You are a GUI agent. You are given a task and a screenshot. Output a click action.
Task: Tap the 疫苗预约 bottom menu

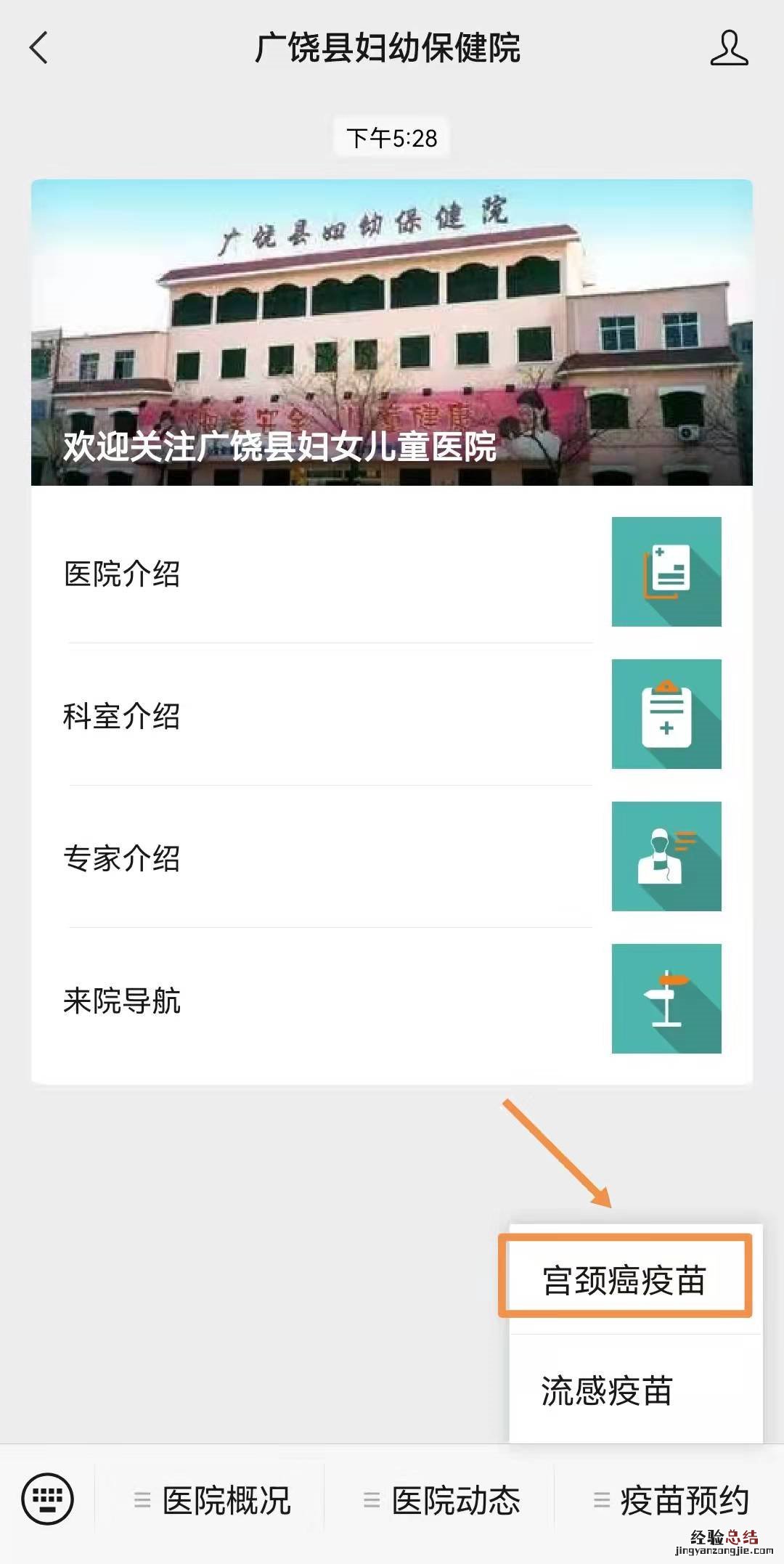pos(671,1500)
